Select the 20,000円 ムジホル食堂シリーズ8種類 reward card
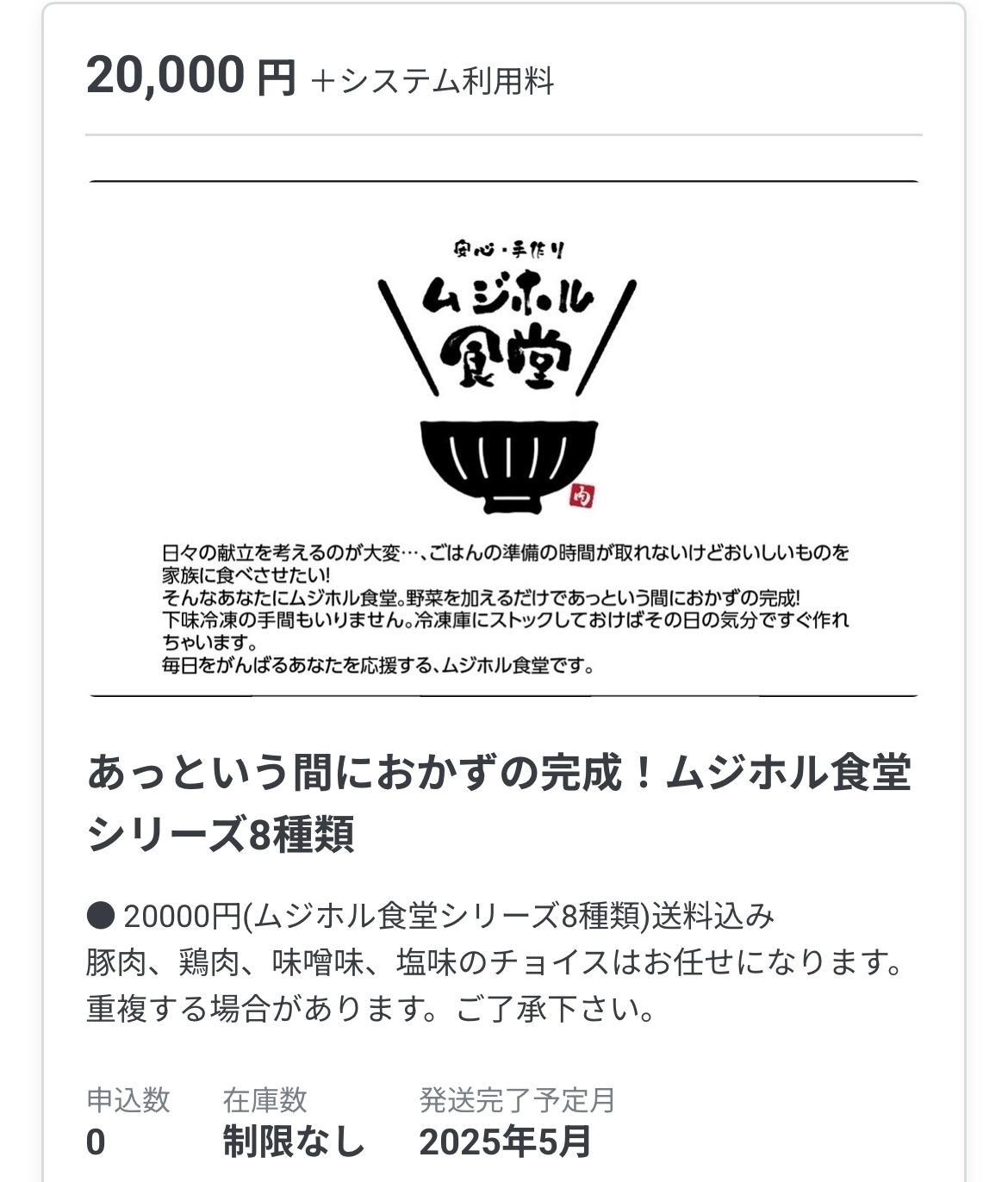 click(500, 801)
